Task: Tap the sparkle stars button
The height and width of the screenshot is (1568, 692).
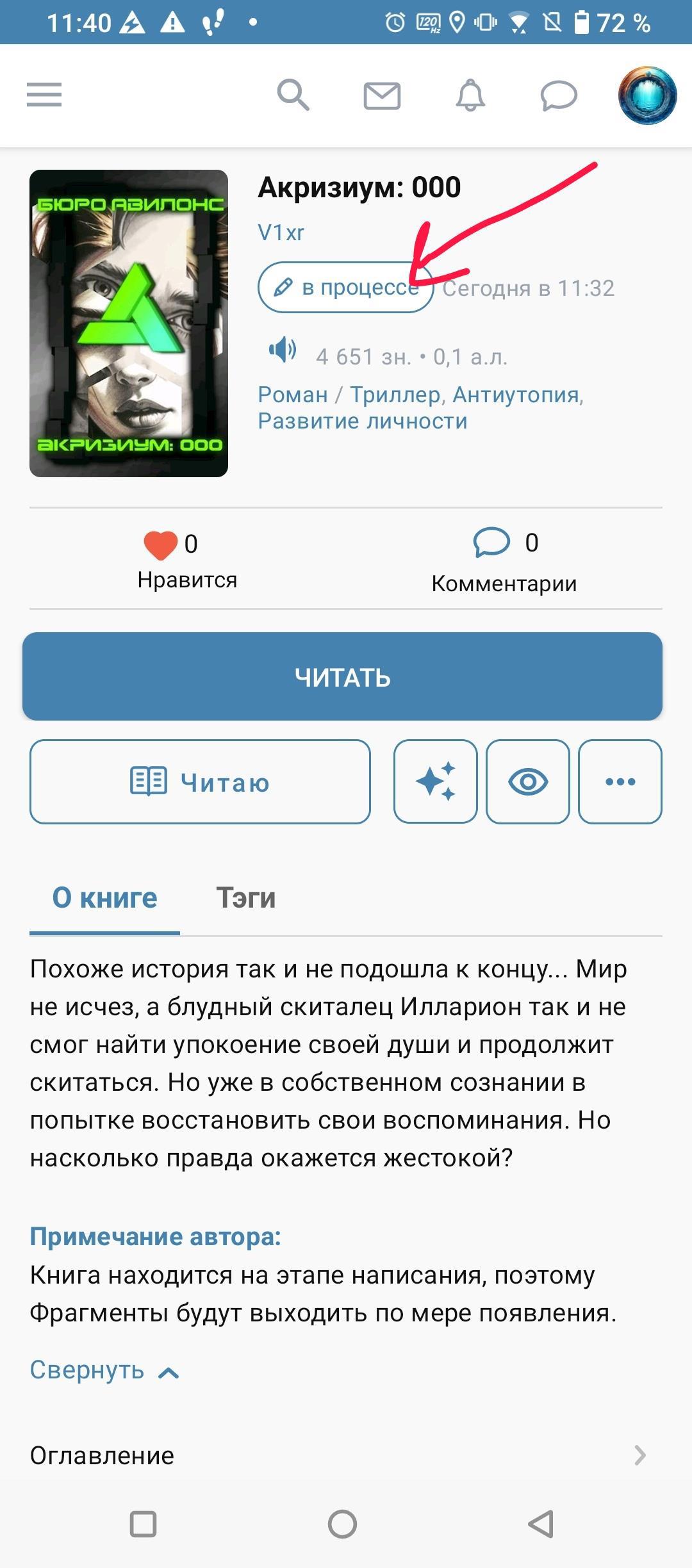Action: point(436,781)
